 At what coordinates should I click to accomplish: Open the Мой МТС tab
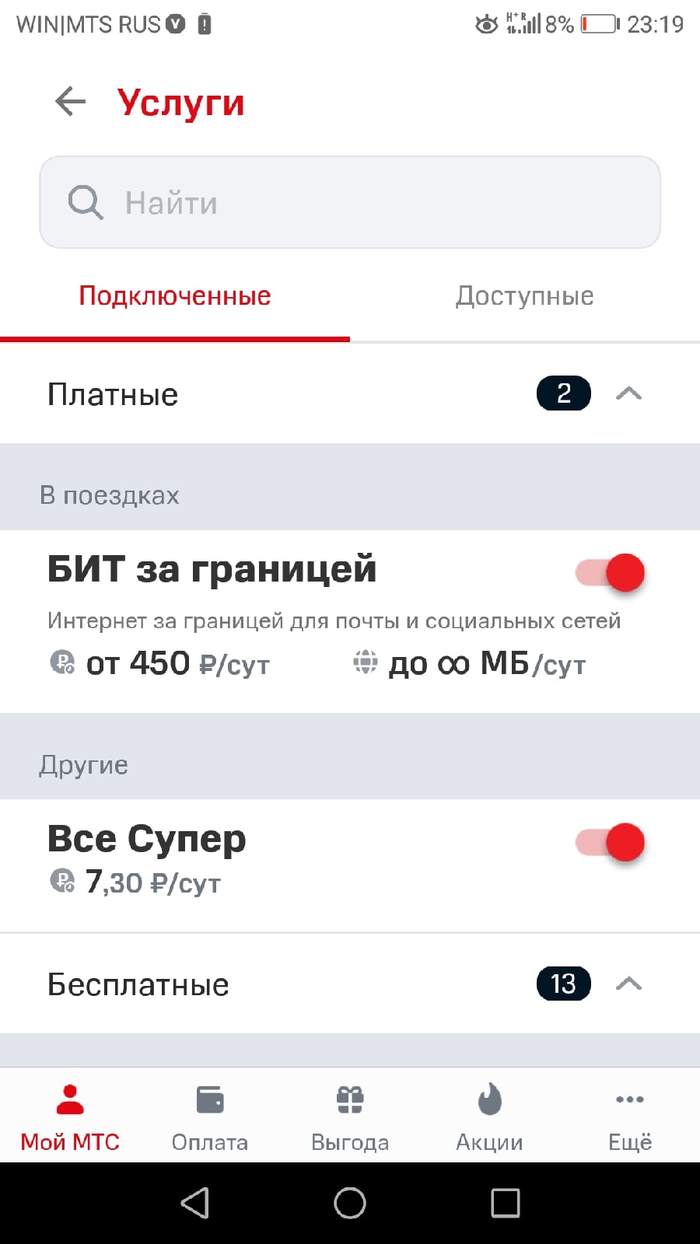[70, 1116]
